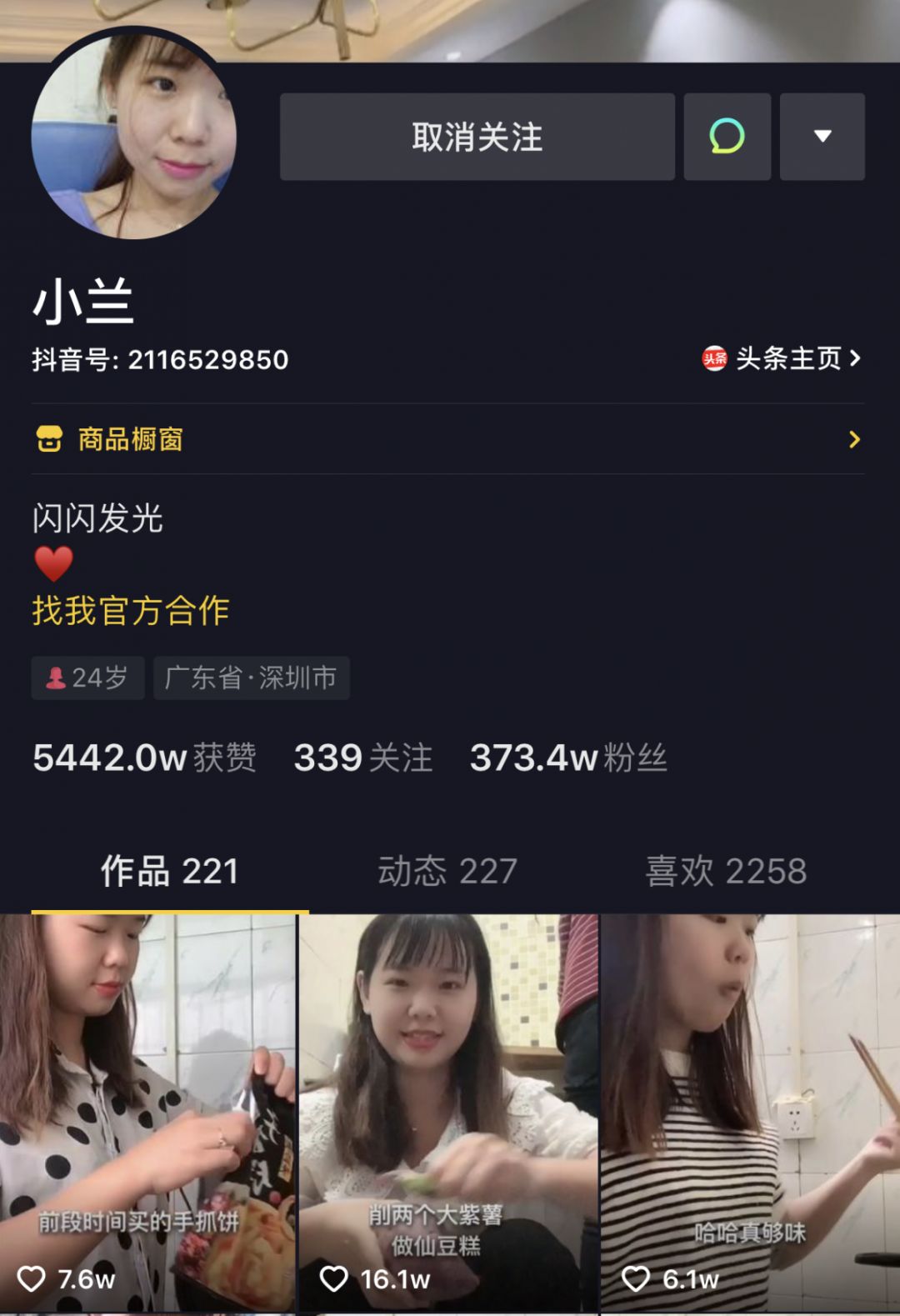
Task: Switch to the 喜欢 2258 tab
Action: pos(727,872)
